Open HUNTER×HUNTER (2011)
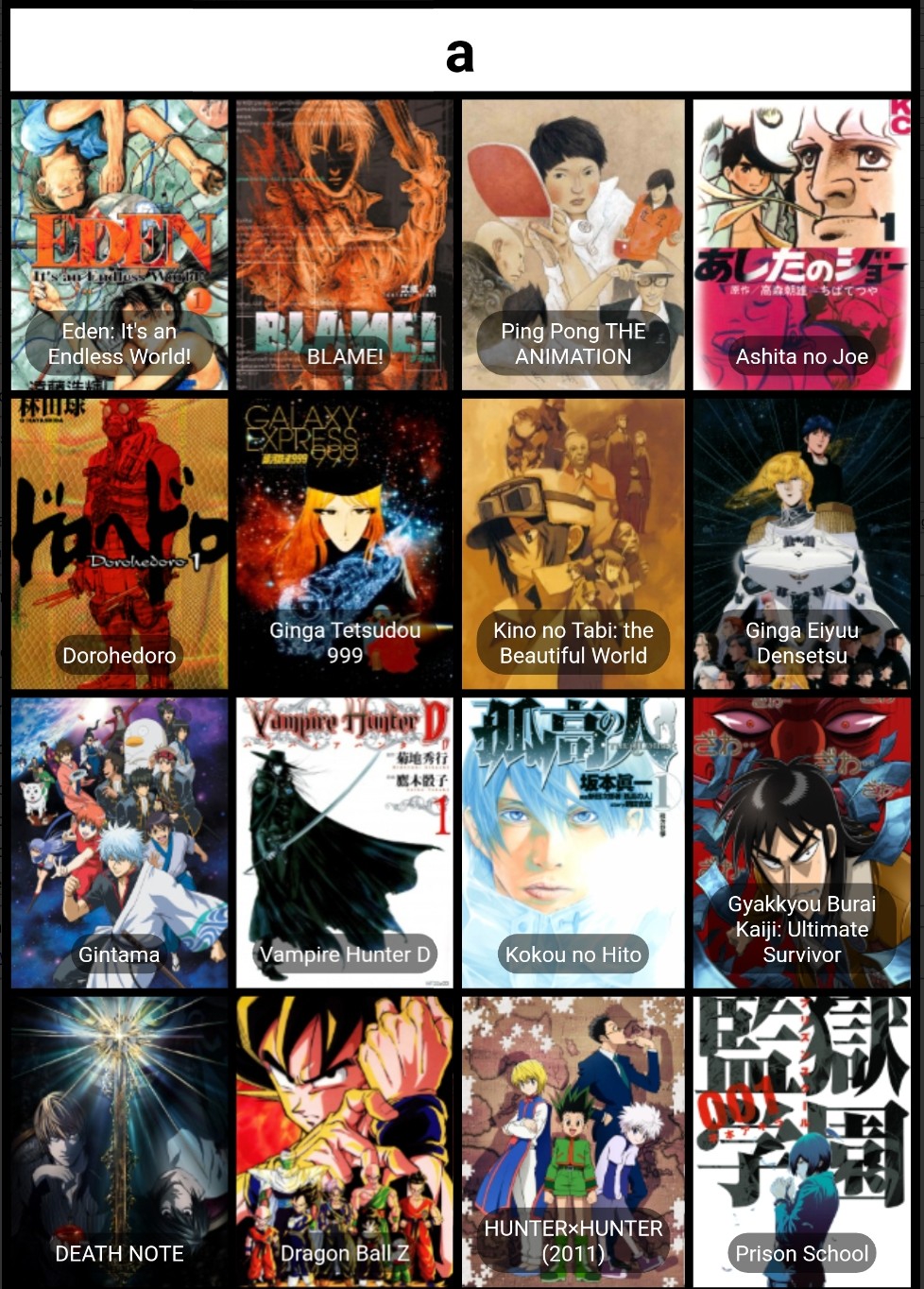 573,1141
